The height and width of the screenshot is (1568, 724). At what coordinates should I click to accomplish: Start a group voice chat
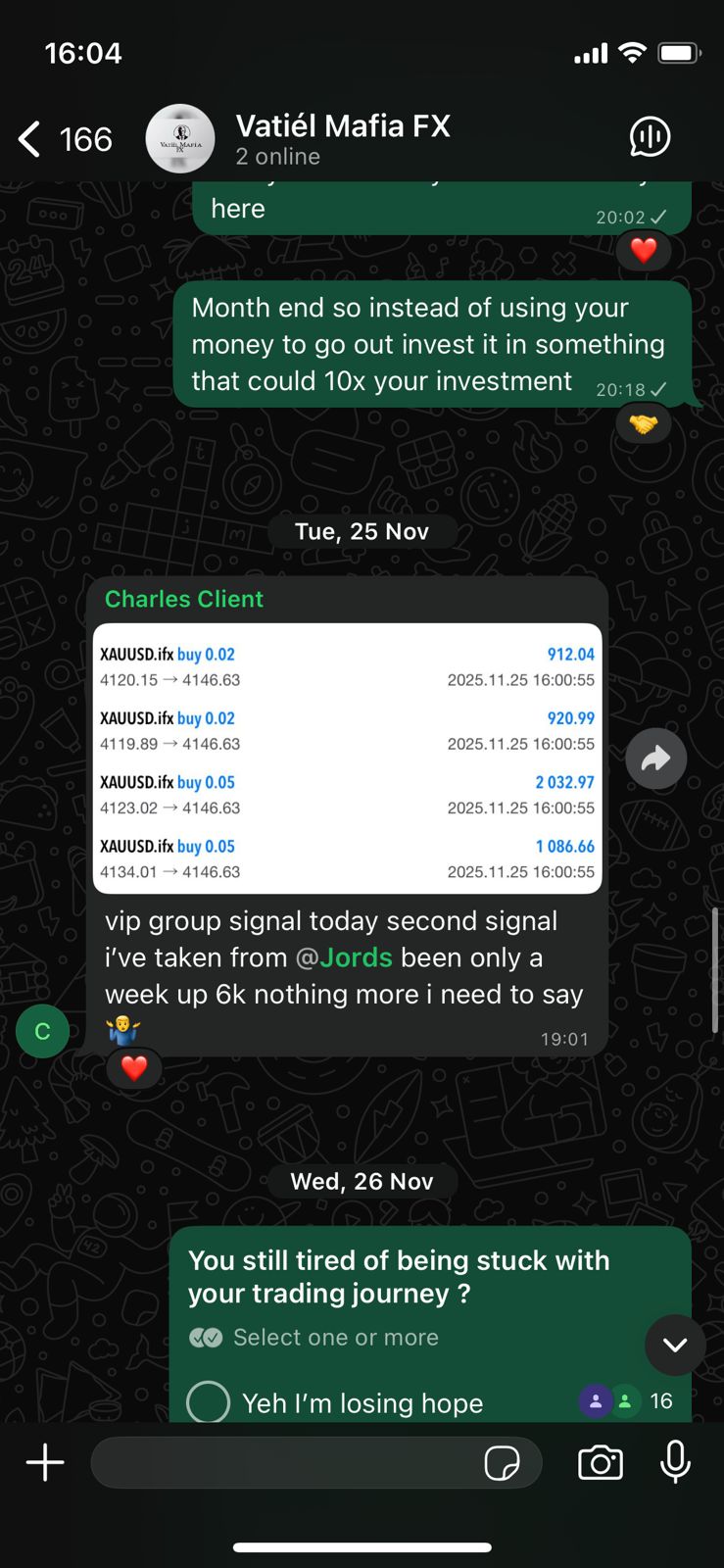(650, 137)
